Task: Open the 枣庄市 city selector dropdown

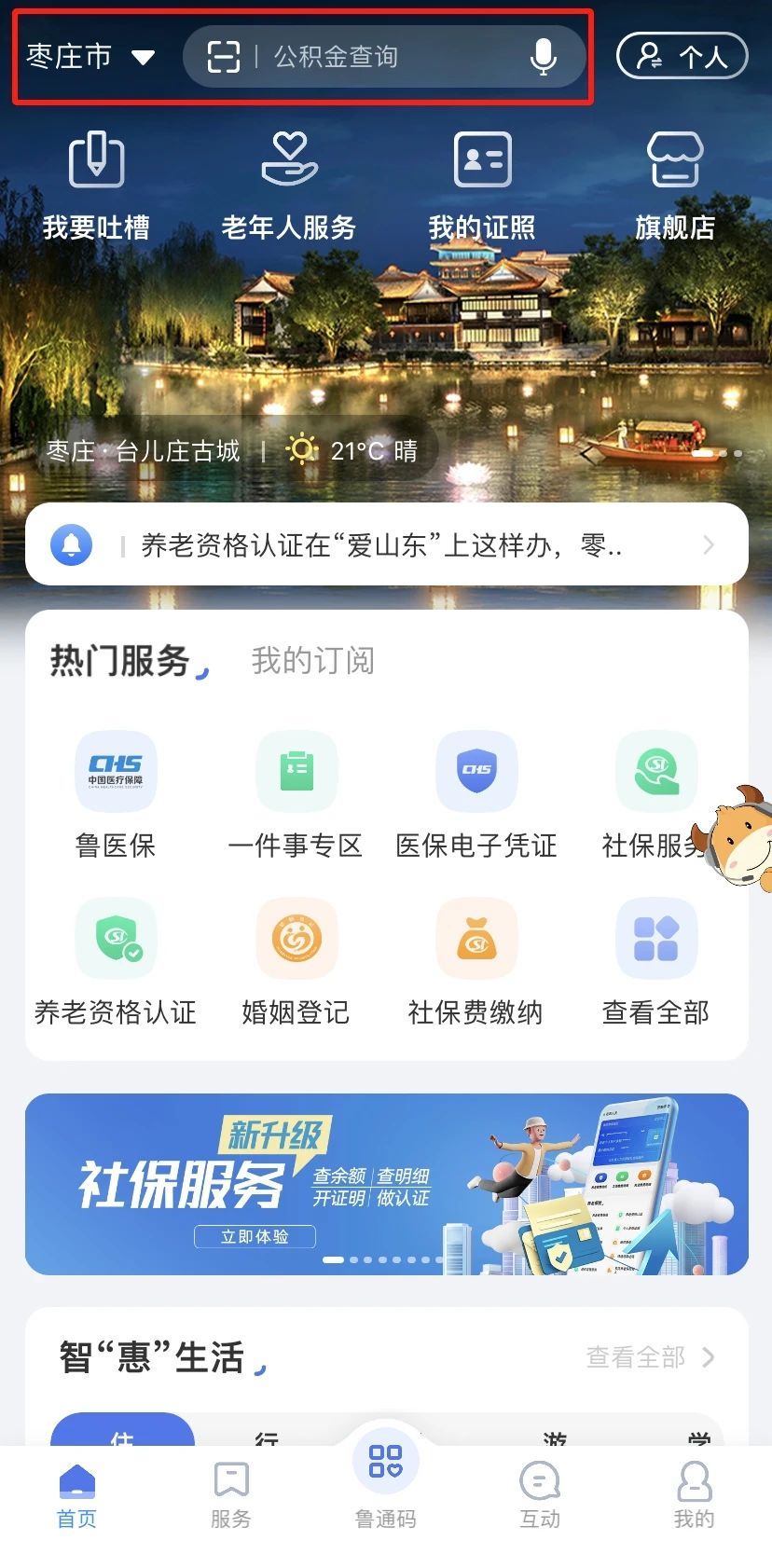Action: pyautogui.click(x=90, y=57)
